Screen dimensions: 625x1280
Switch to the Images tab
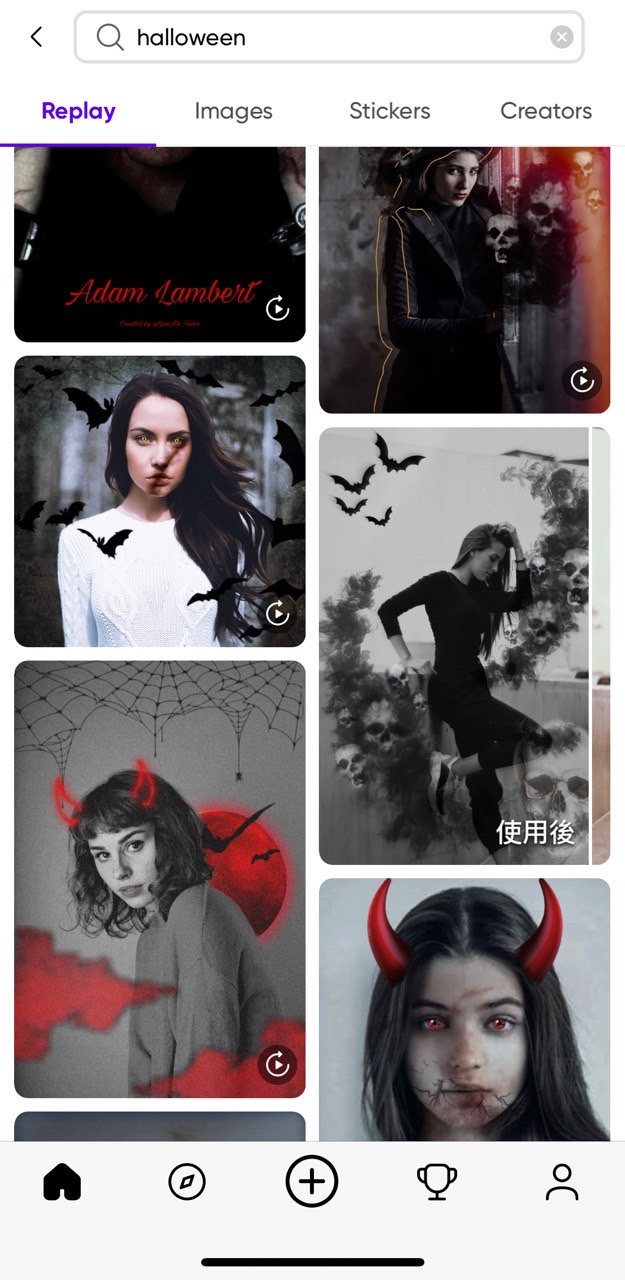[x=233, y=111]
